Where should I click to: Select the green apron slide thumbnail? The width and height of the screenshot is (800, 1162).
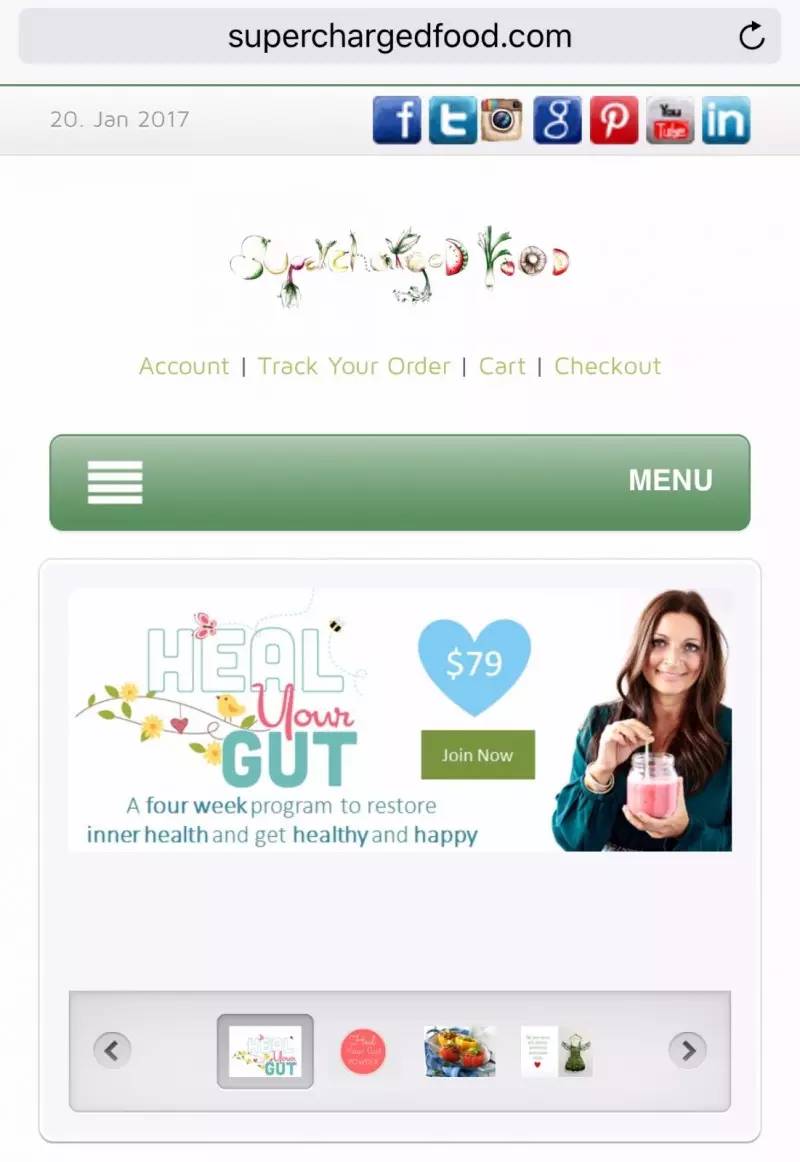click(x=557, y=1051)
